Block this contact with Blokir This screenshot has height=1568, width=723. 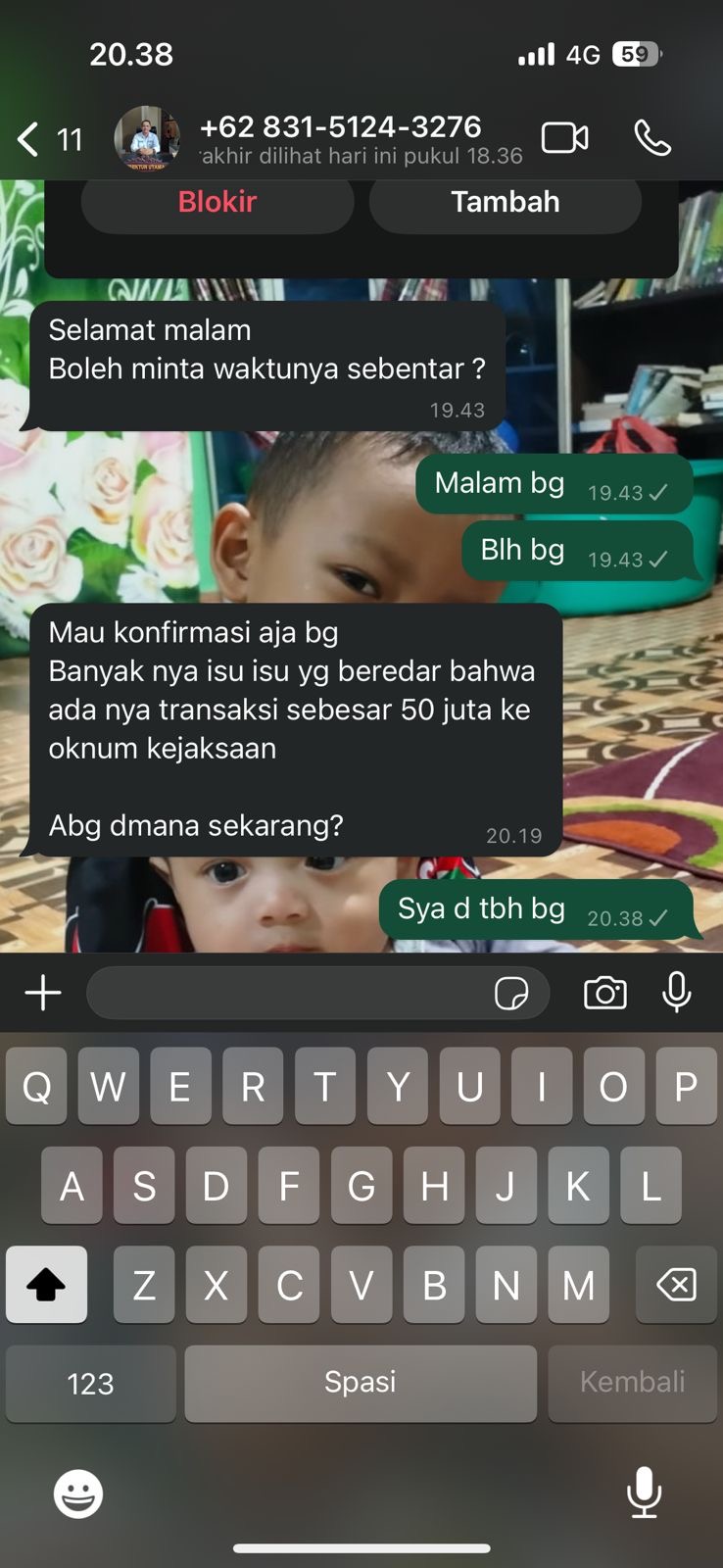(217, 203)
